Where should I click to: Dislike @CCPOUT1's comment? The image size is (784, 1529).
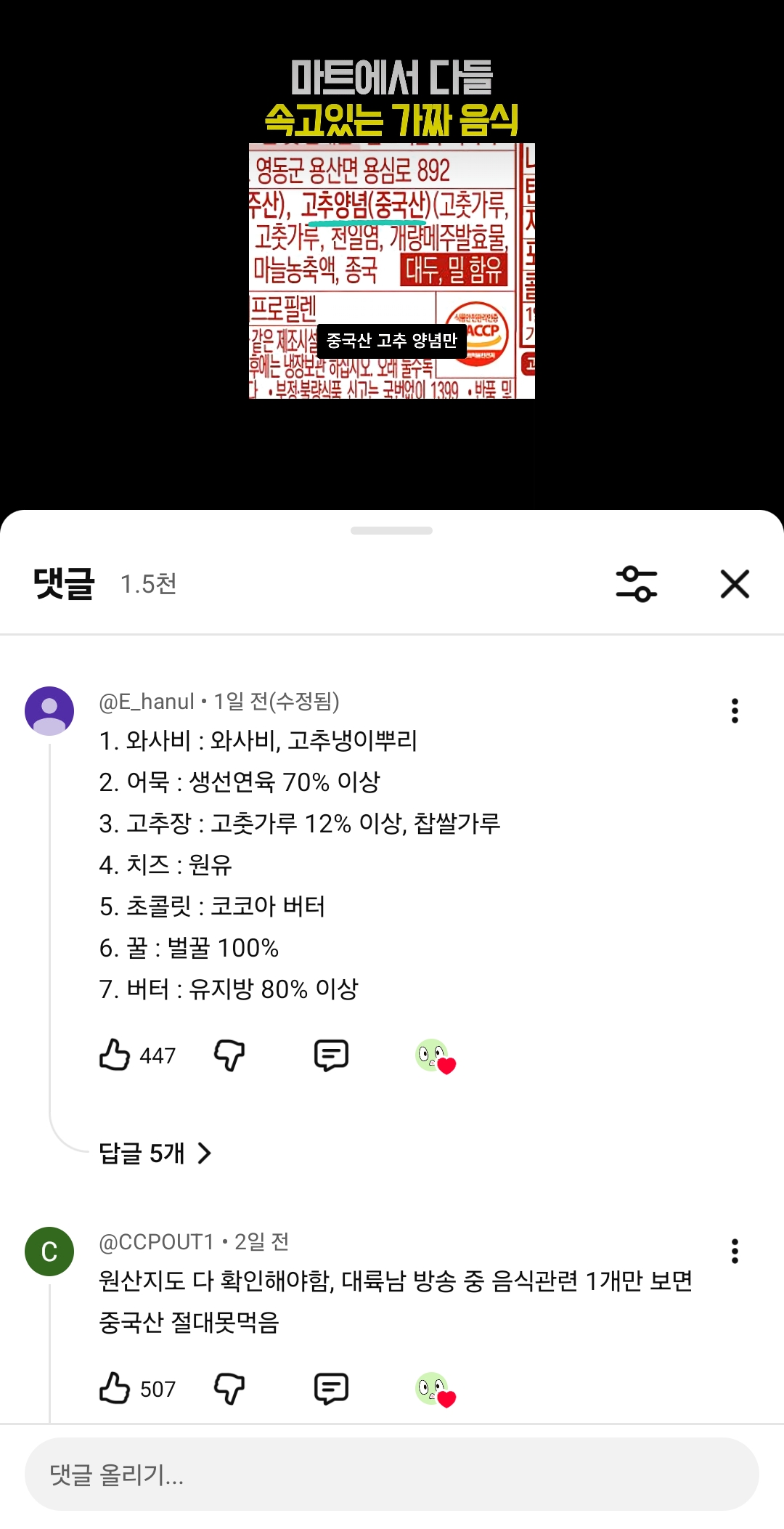(x=229, y=1388)
